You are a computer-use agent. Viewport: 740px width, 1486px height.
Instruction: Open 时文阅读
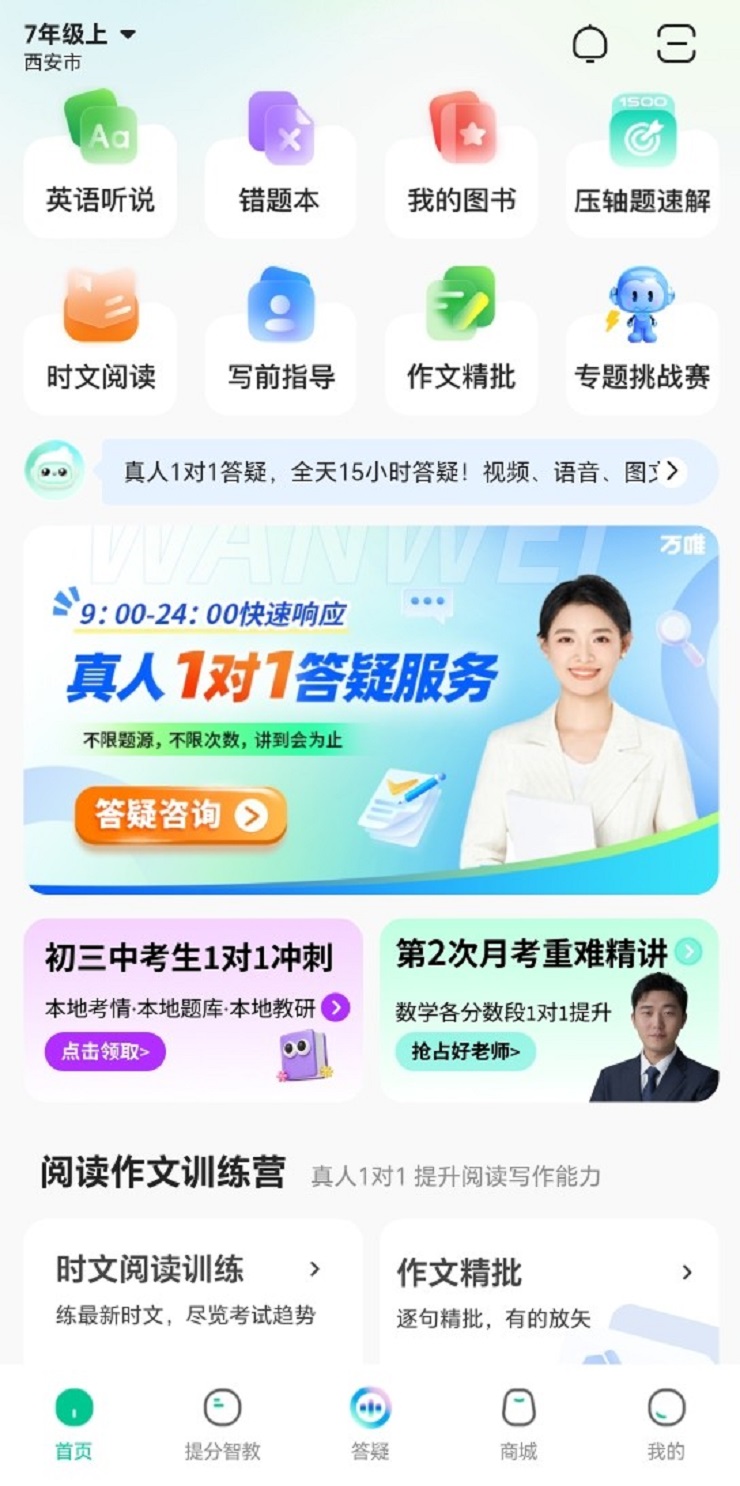100,342
